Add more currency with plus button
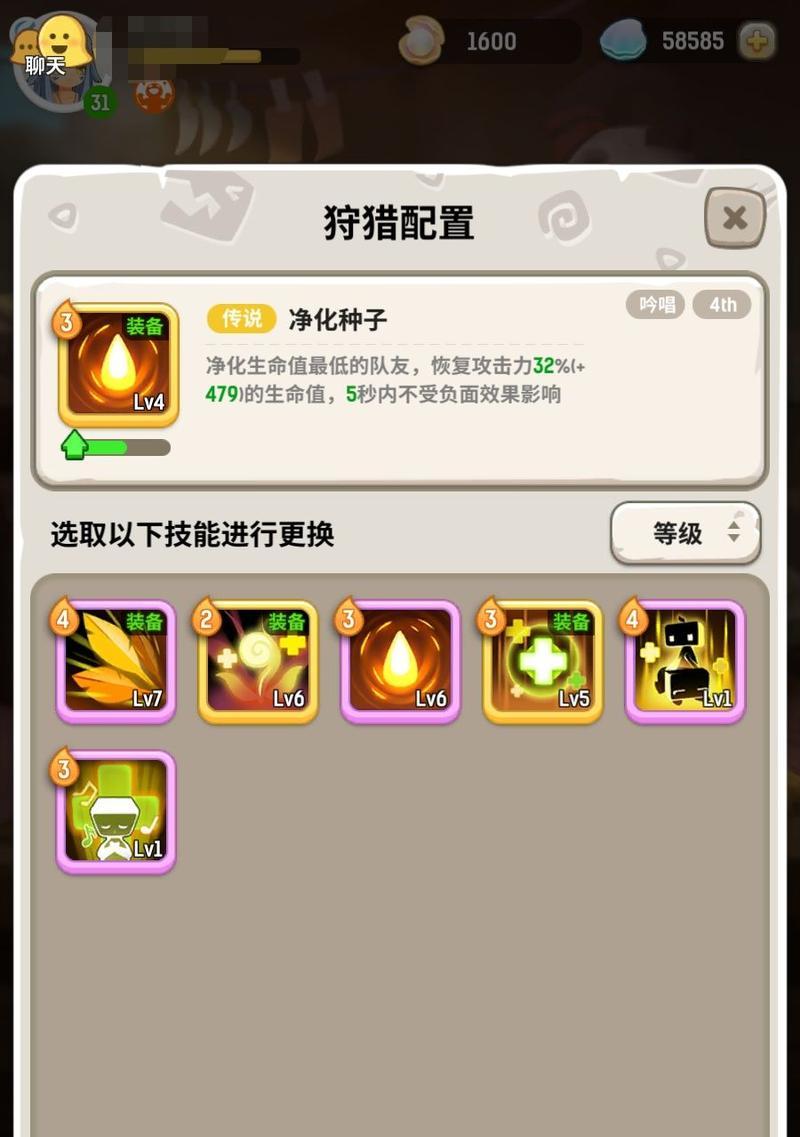800x1137 pixels. tap(756, 41)
